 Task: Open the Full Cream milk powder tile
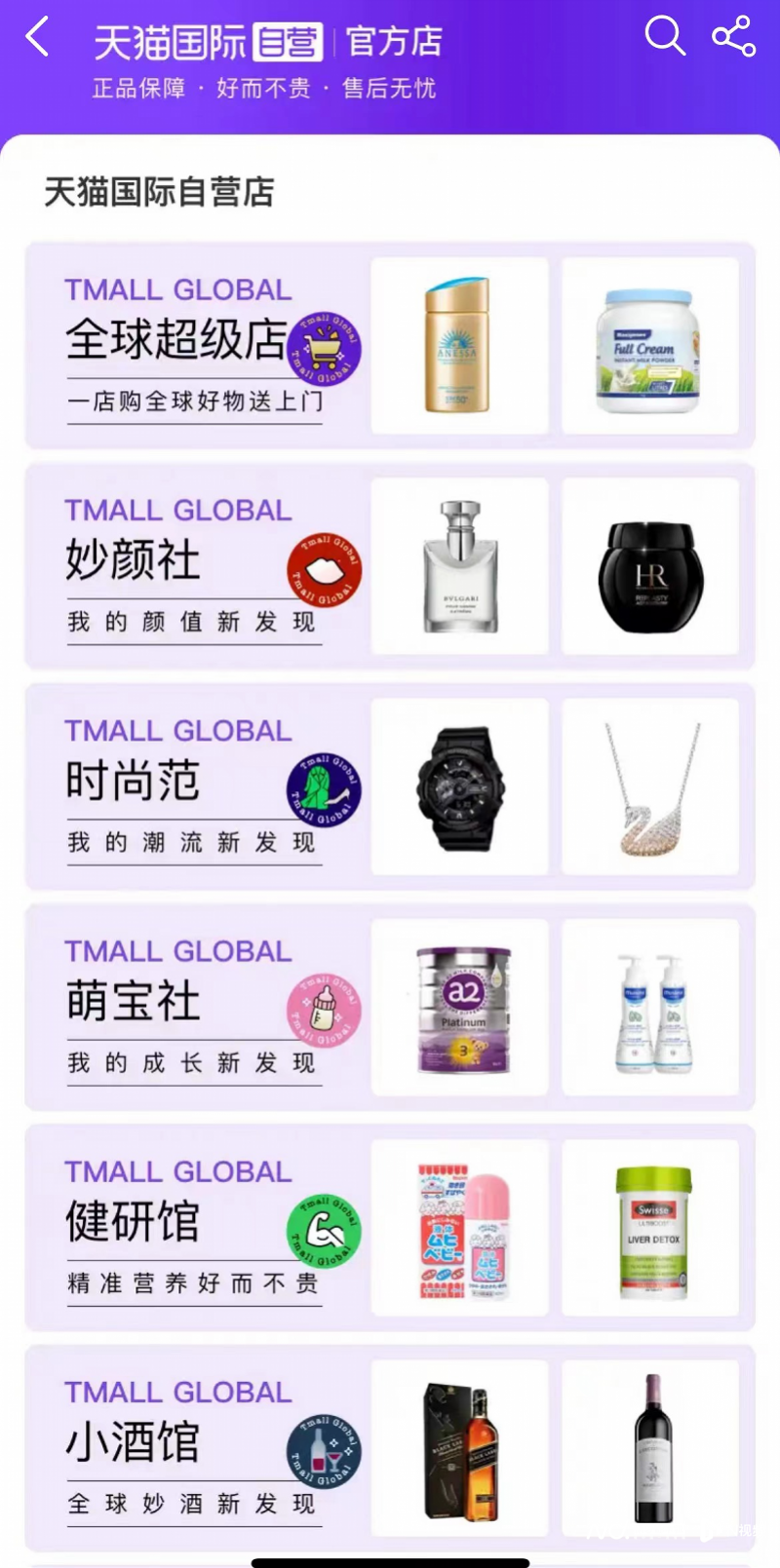(x=650, y=346)
